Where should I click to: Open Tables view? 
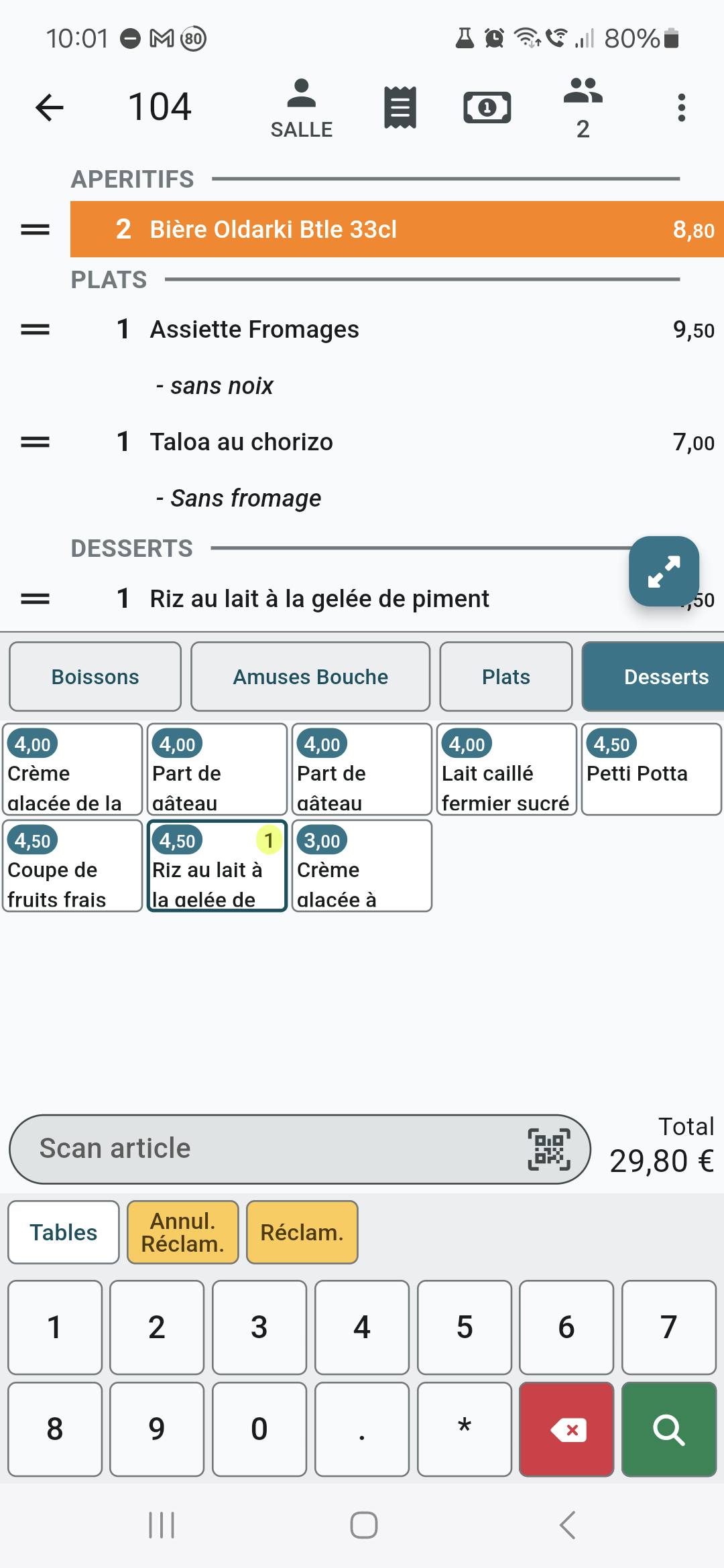point(64,1232)
